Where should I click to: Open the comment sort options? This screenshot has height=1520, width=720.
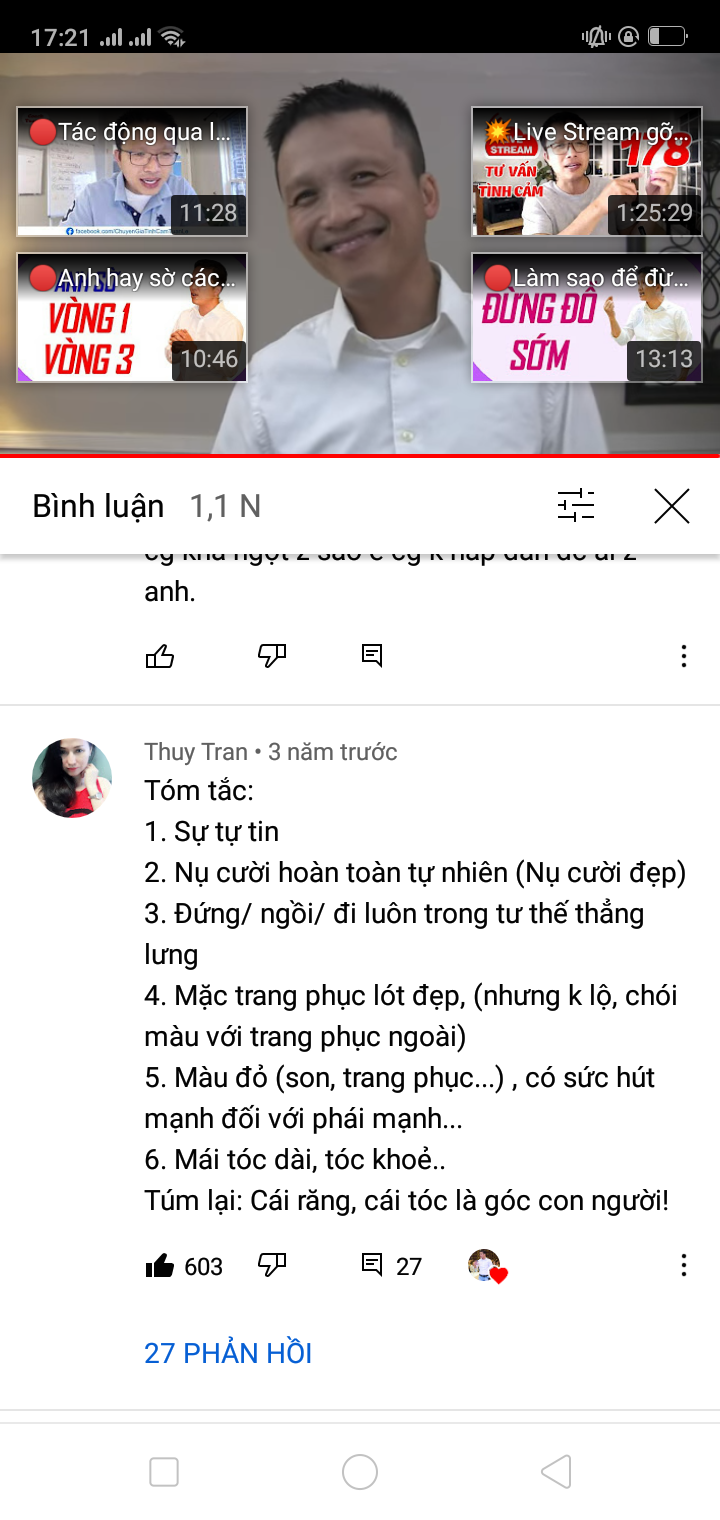tap(576, 506)
